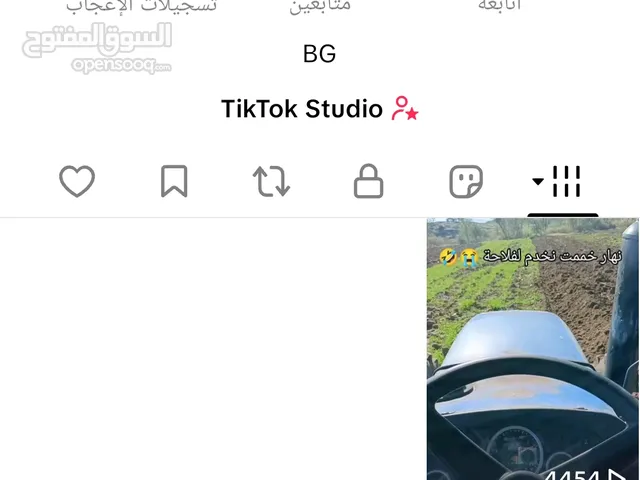Show the reposts tab
Image resolution: width=640 pixels, height=480 pixels.
271,182
